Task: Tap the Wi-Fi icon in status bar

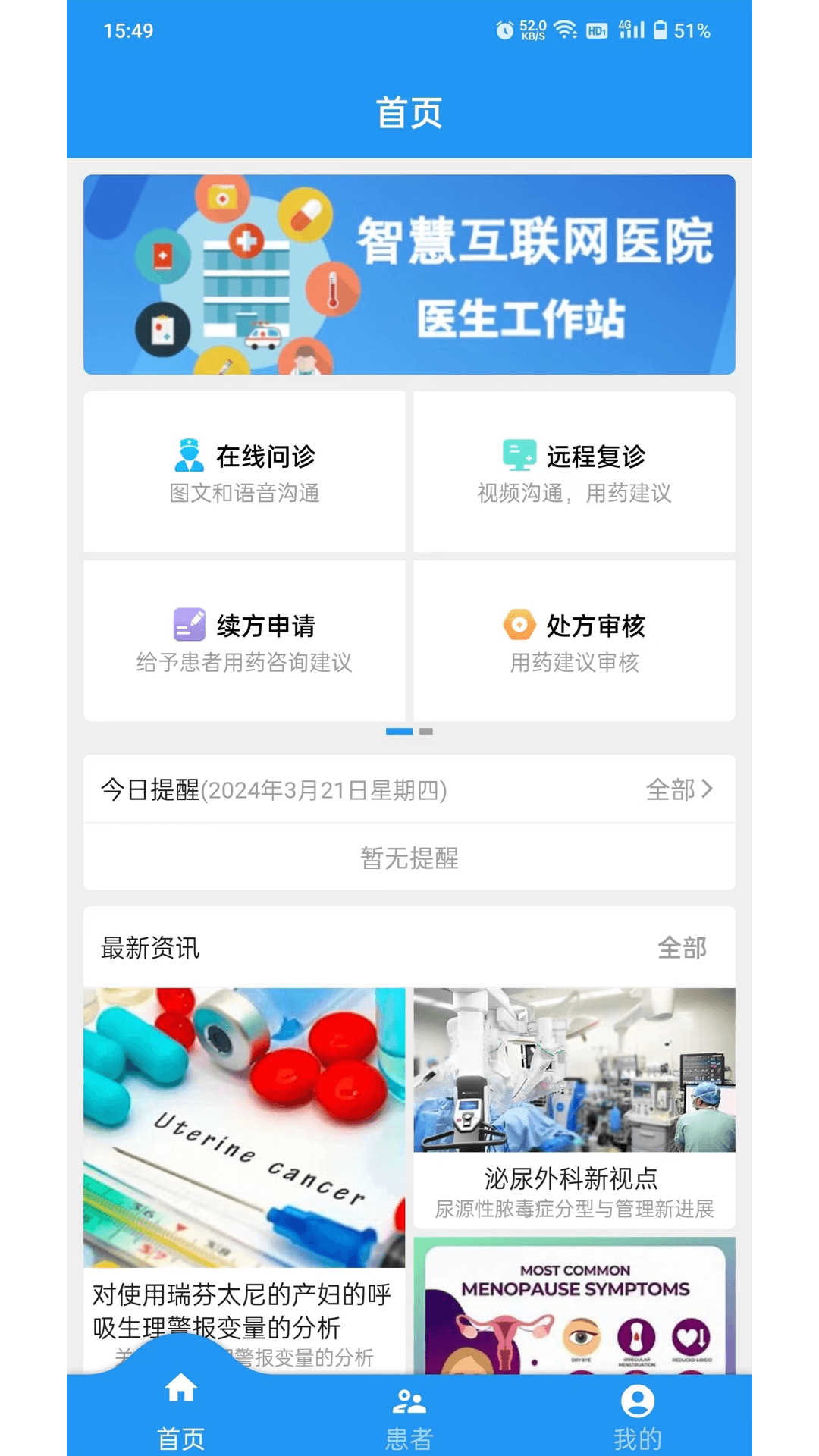Action: point(565,30)
